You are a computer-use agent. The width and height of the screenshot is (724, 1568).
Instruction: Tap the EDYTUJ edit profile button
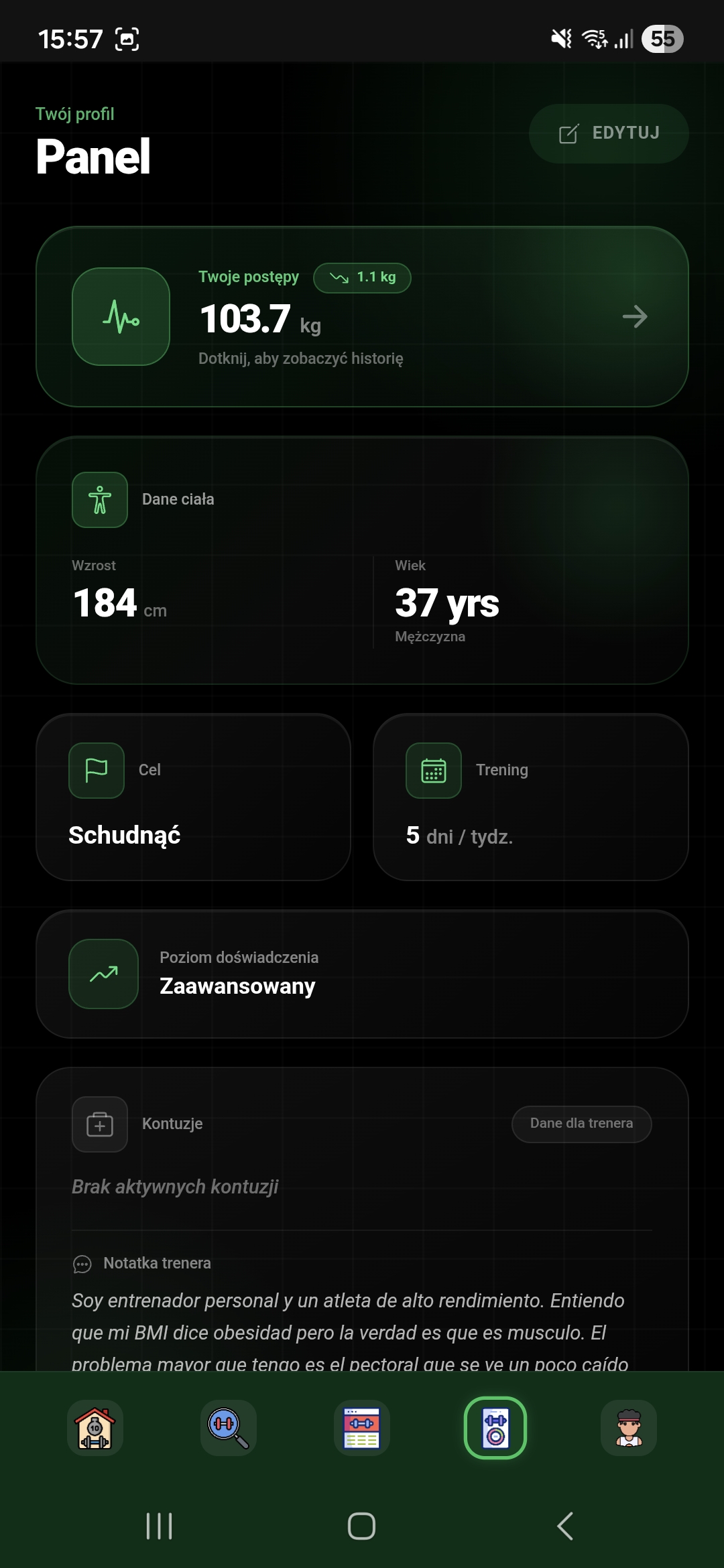click(609, 133)
